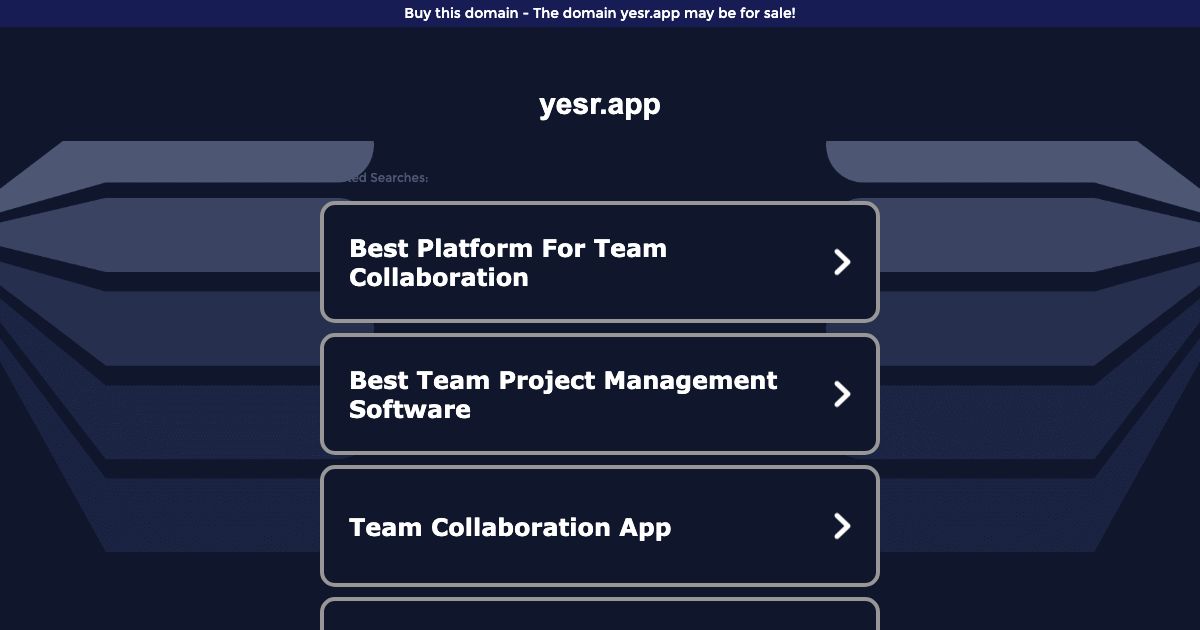Select Best Team Project Management Software

(x=599, y=394)
